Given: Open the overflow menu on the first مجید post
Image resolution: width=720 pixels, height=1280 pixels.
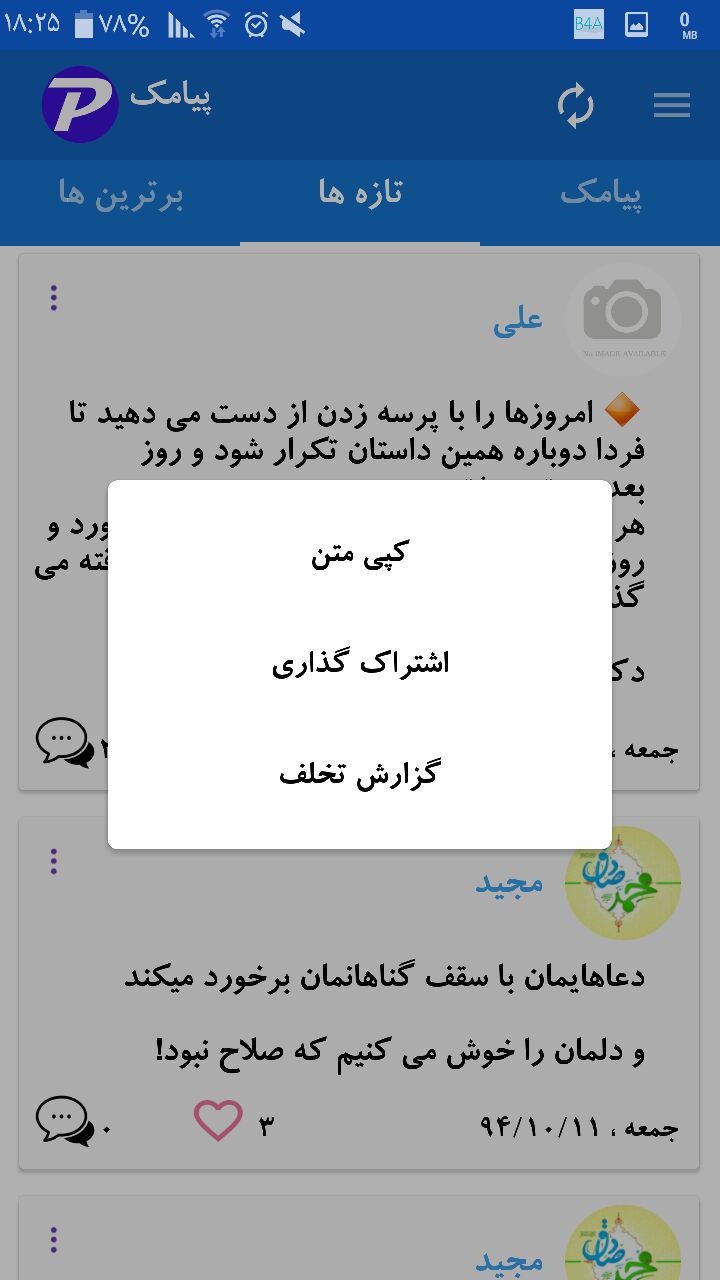Looking at the screenshot, I should pos(54,861).
